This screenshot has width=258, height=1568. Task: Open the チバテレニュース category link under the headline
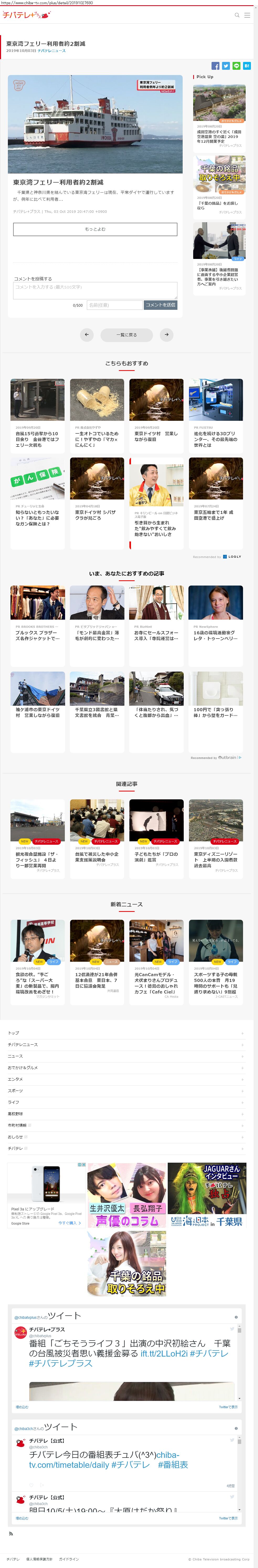point(52,51)
